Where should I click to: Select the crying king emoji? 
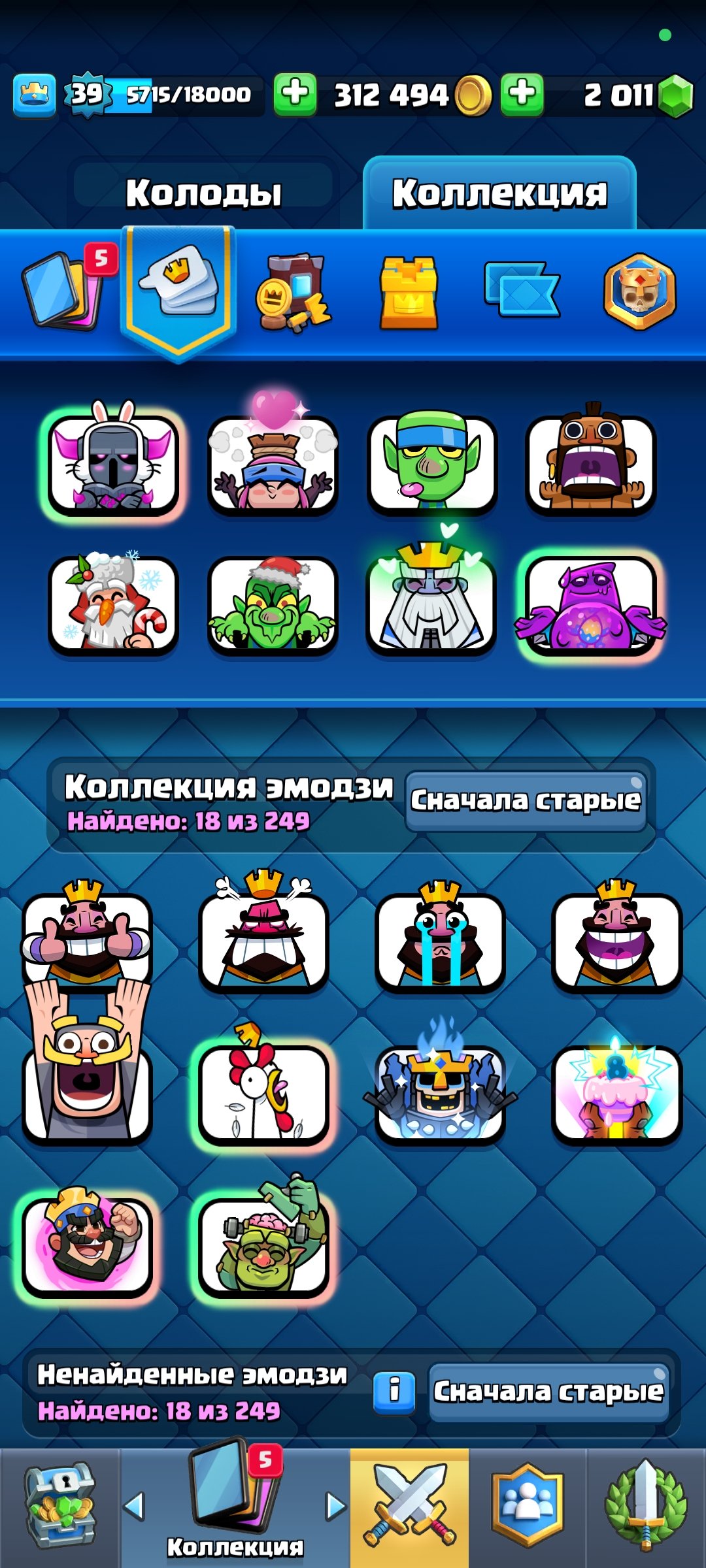coord(440,936)
